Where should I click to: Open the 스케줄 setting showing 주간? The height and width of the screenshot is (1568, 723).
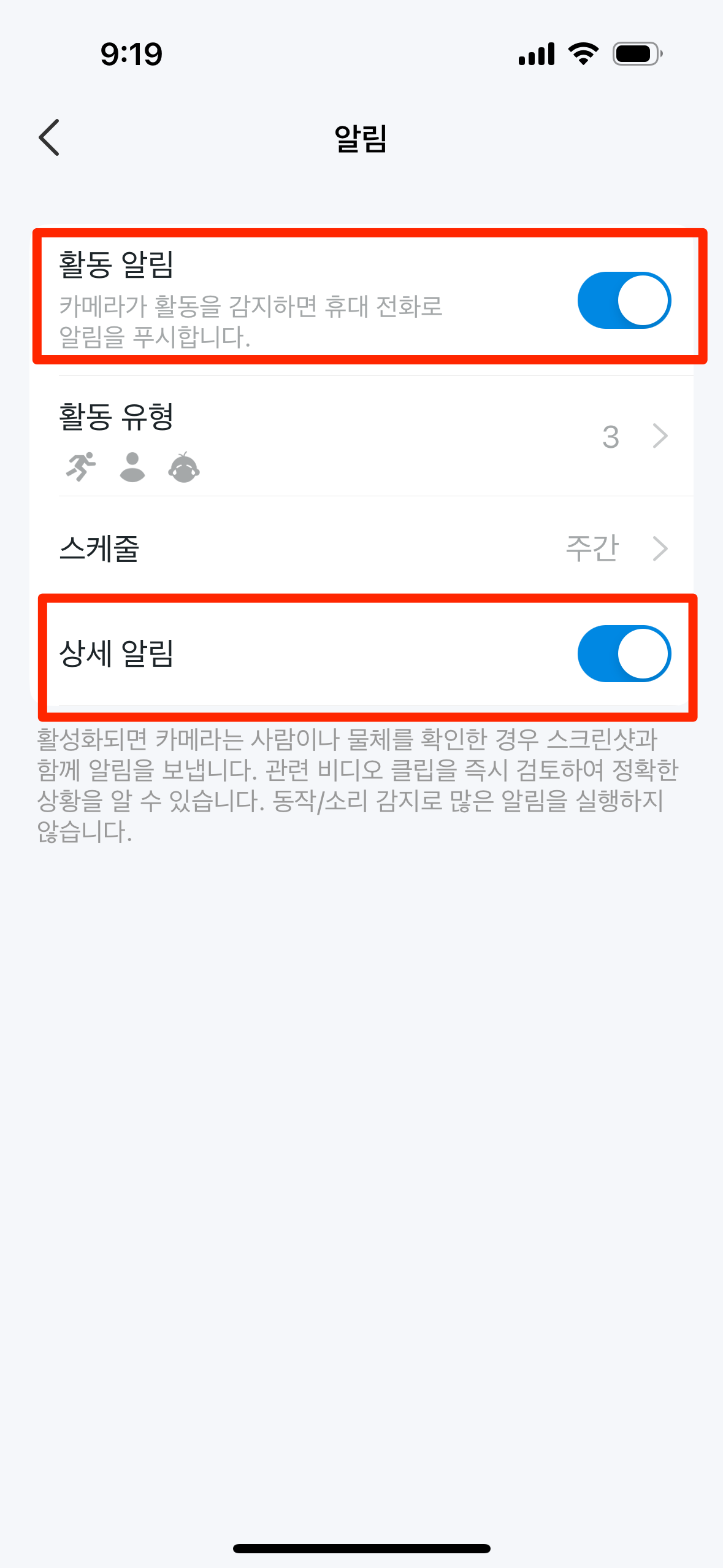point(362,548)
